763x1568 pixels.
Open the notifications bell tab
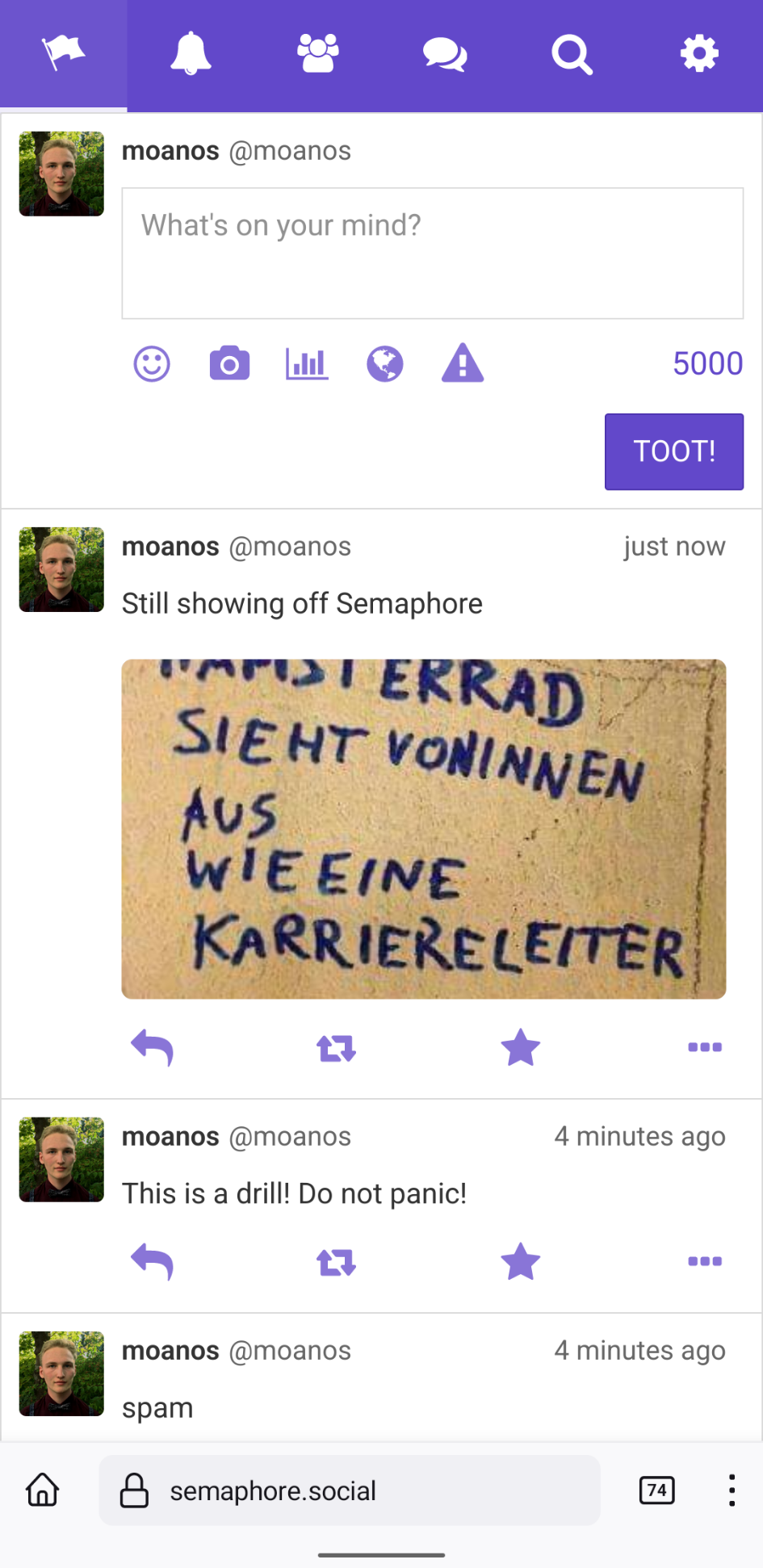(x=191, y=54)
